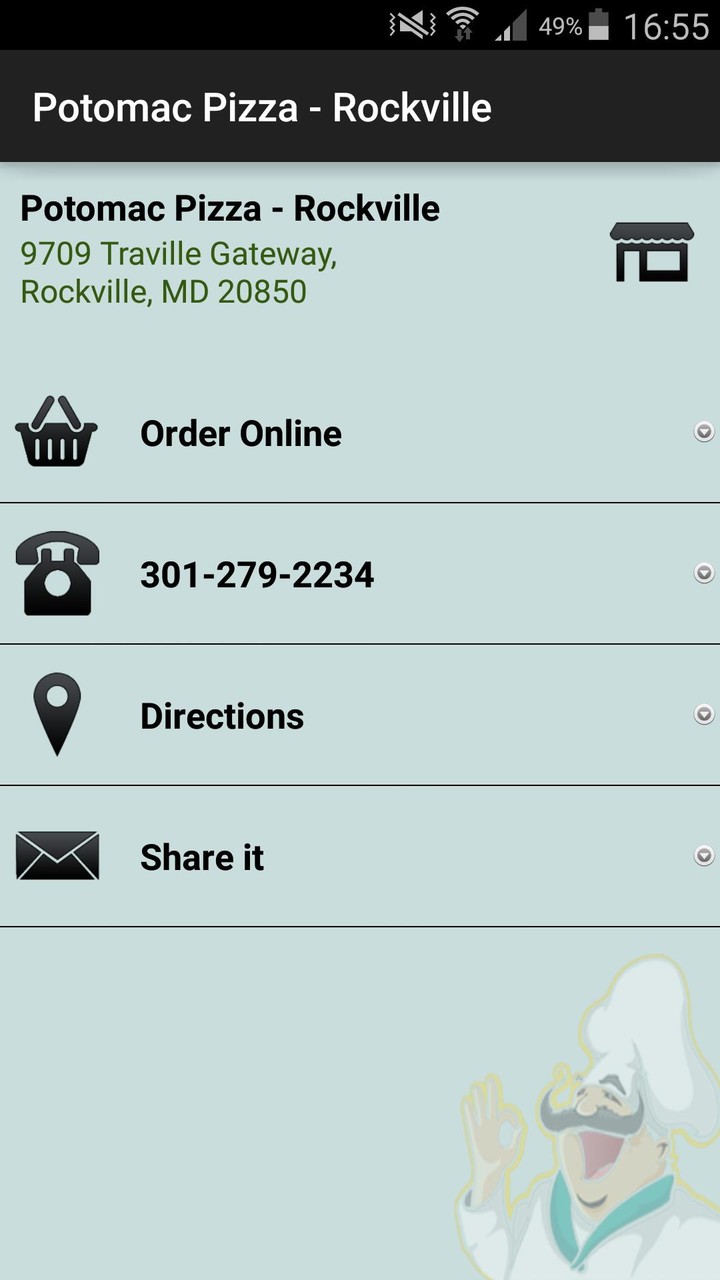
Task: Click the map pin icon for Directions
Action: tap(57, 714)
